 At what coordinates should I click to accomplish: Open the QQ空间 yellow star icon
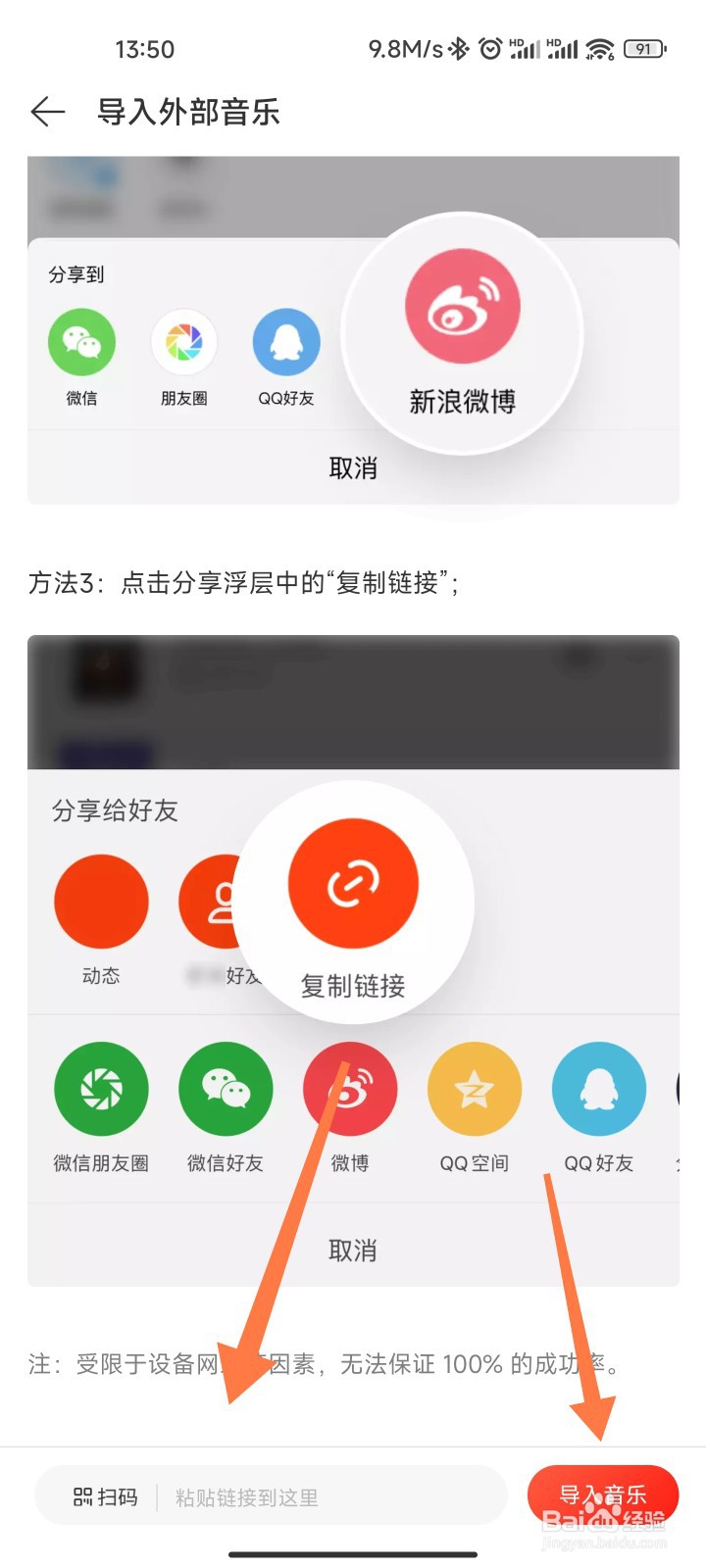tap(474, 1088)
